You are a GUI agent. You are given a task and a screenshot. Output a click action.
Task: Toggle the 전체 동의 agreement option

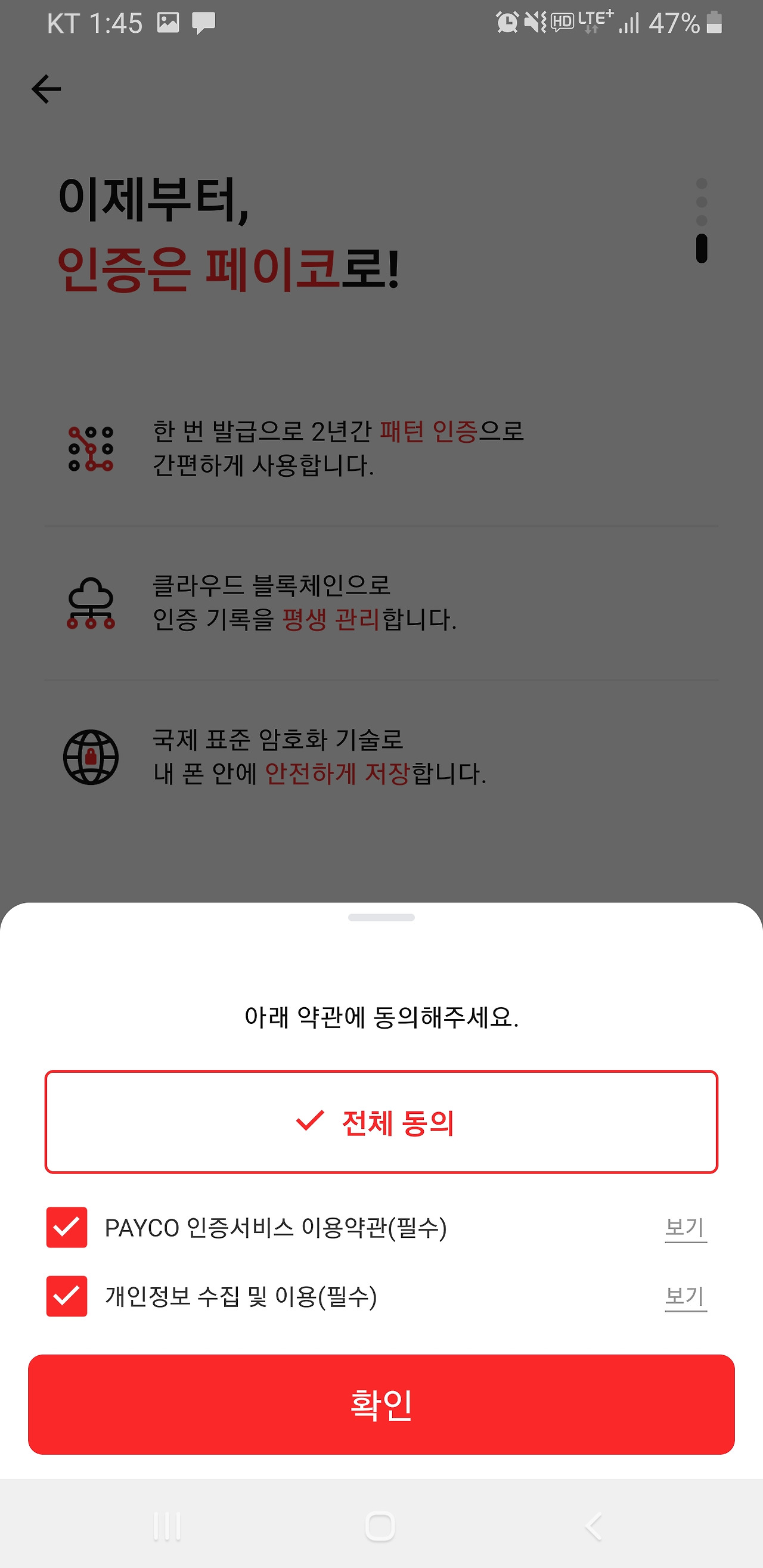381,1123
